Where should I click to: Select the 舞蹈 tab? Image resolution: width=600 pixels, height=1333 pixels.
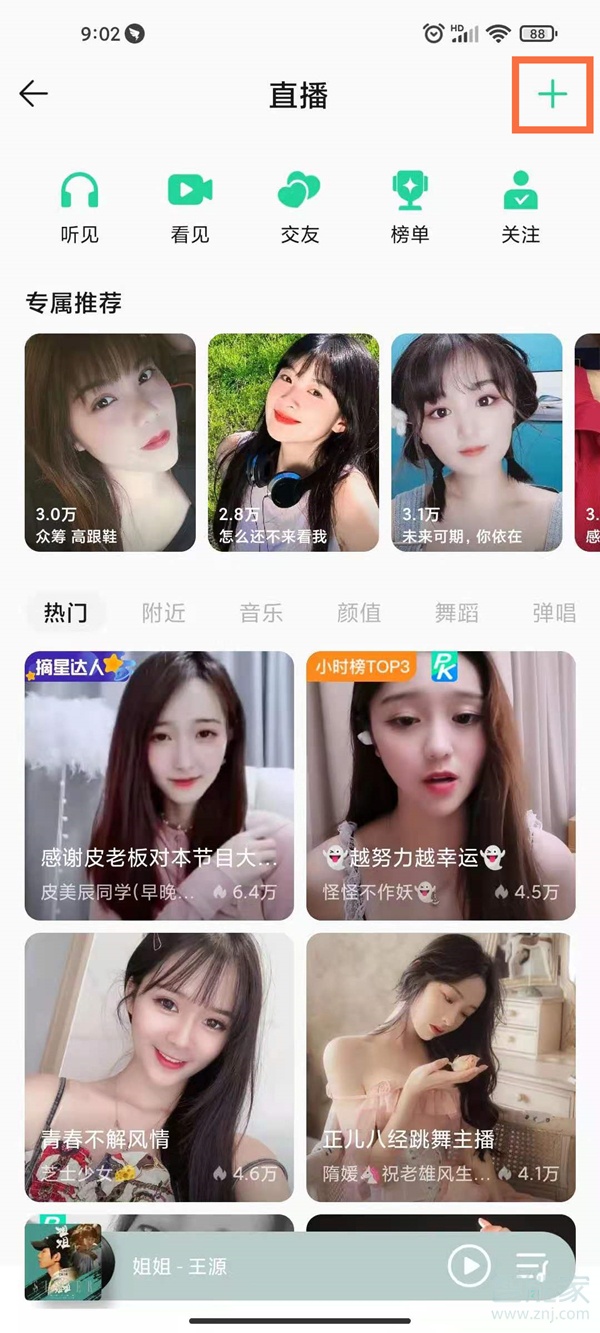click(x=457, y=613)
